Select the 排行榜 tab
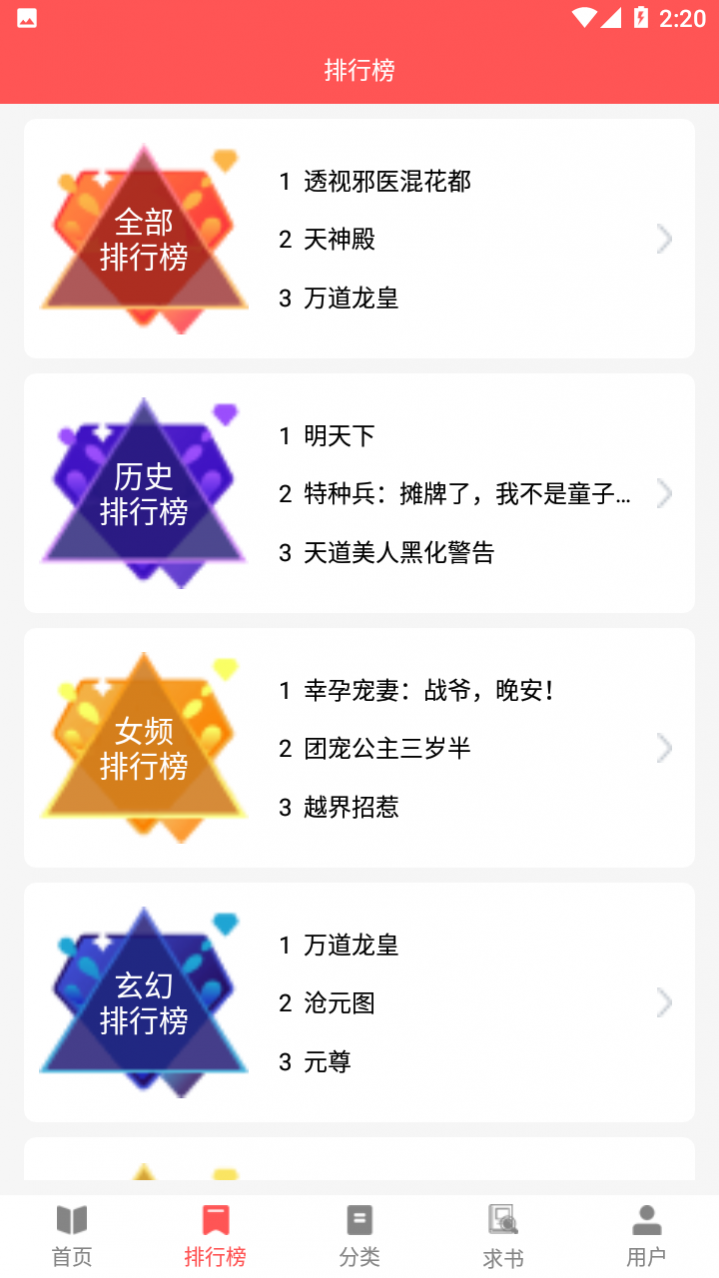 coord(215,1236)
